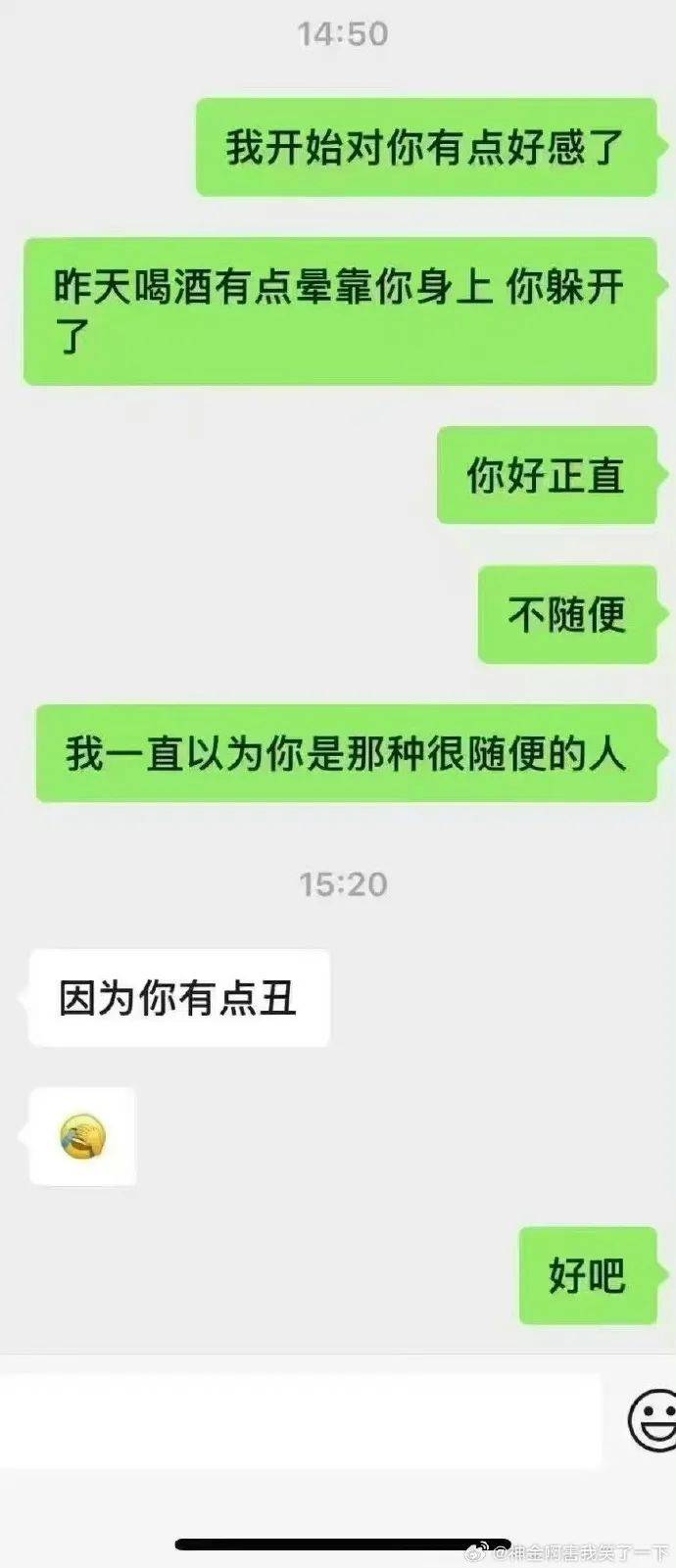This screenshot has height=1568, width=676.
Task: Open the emoji sticker picker
Action: click(x=652, y=1419)
